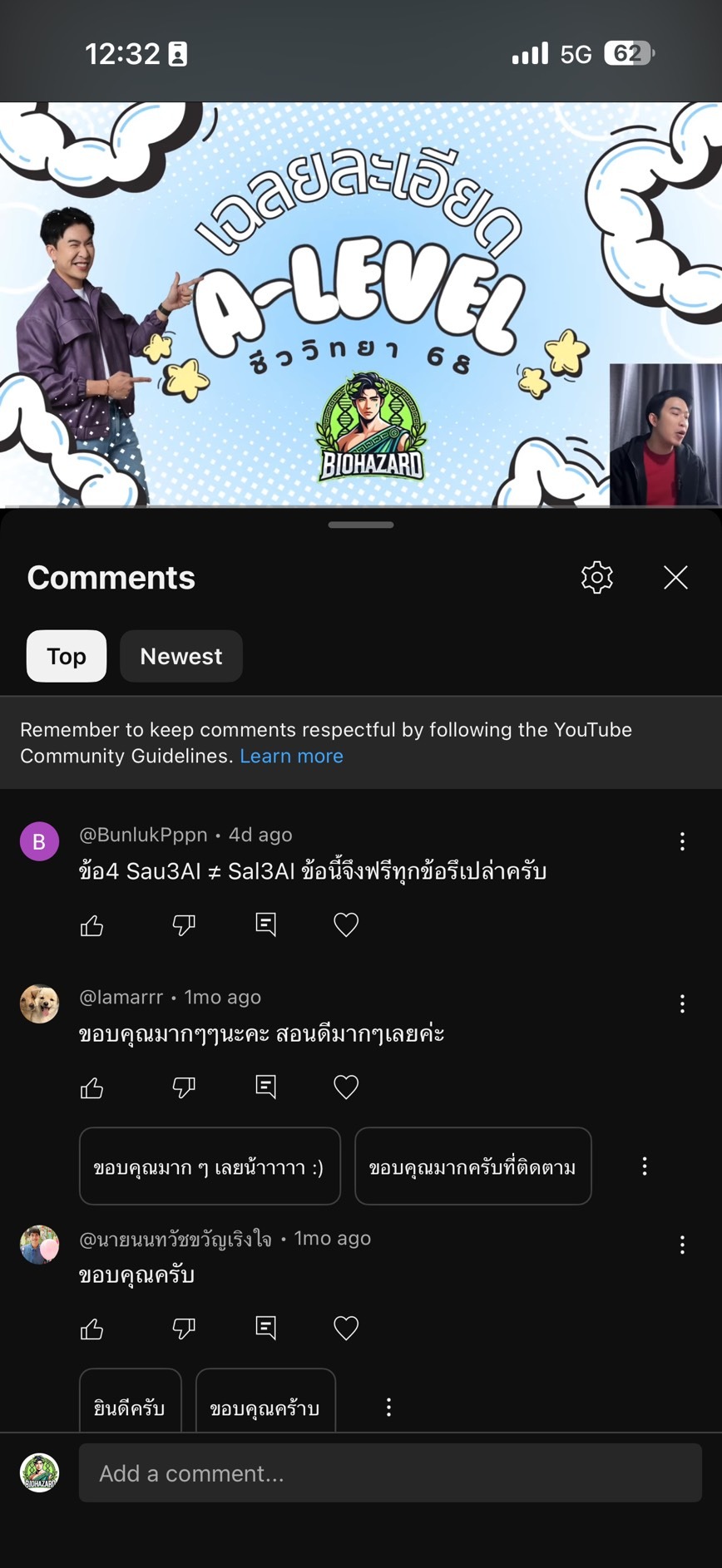The width and height of the screenshot is (722, 1568).
Task: Open options menu for @BunlukPppn's comment
Action: click(682, 841)
